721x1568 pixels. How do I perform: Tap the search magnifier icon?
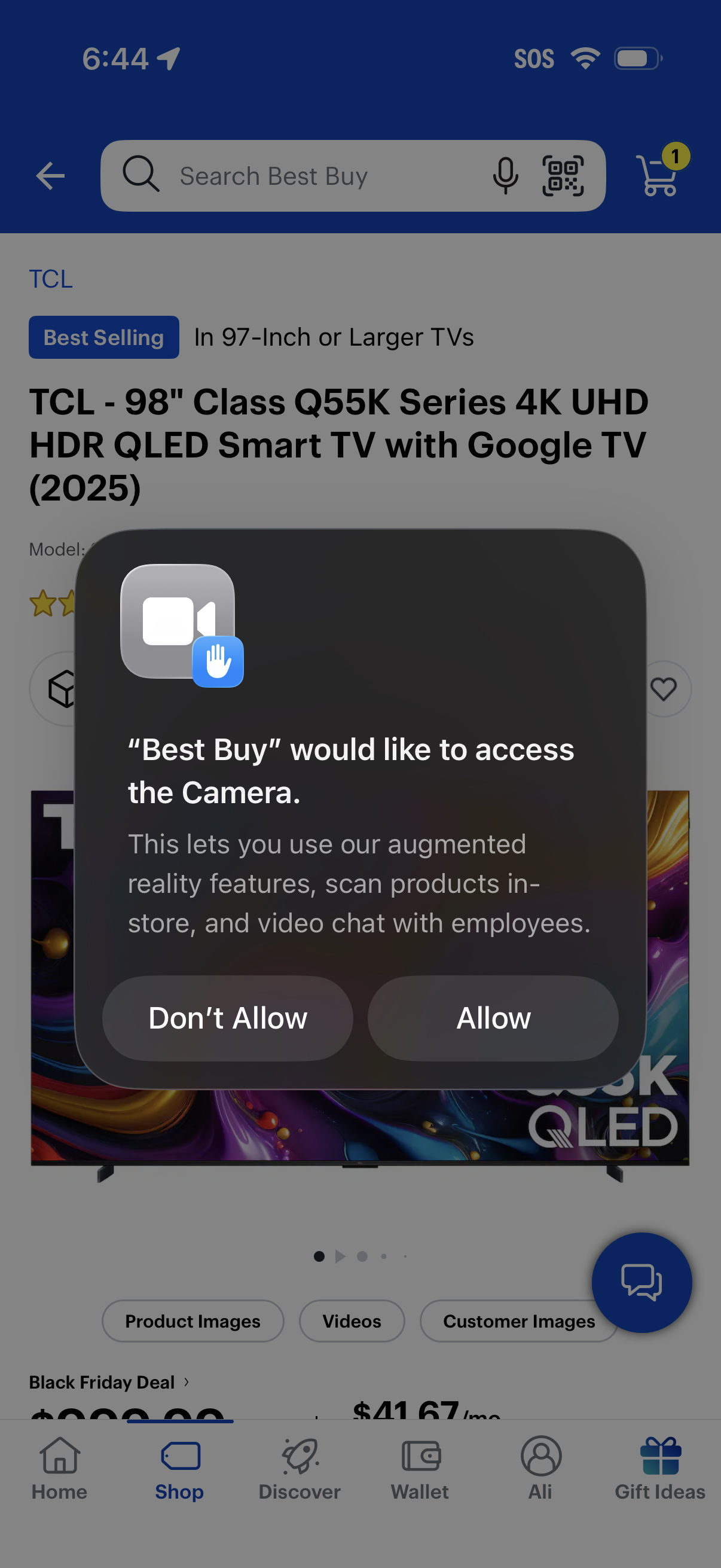coord(141,175)
